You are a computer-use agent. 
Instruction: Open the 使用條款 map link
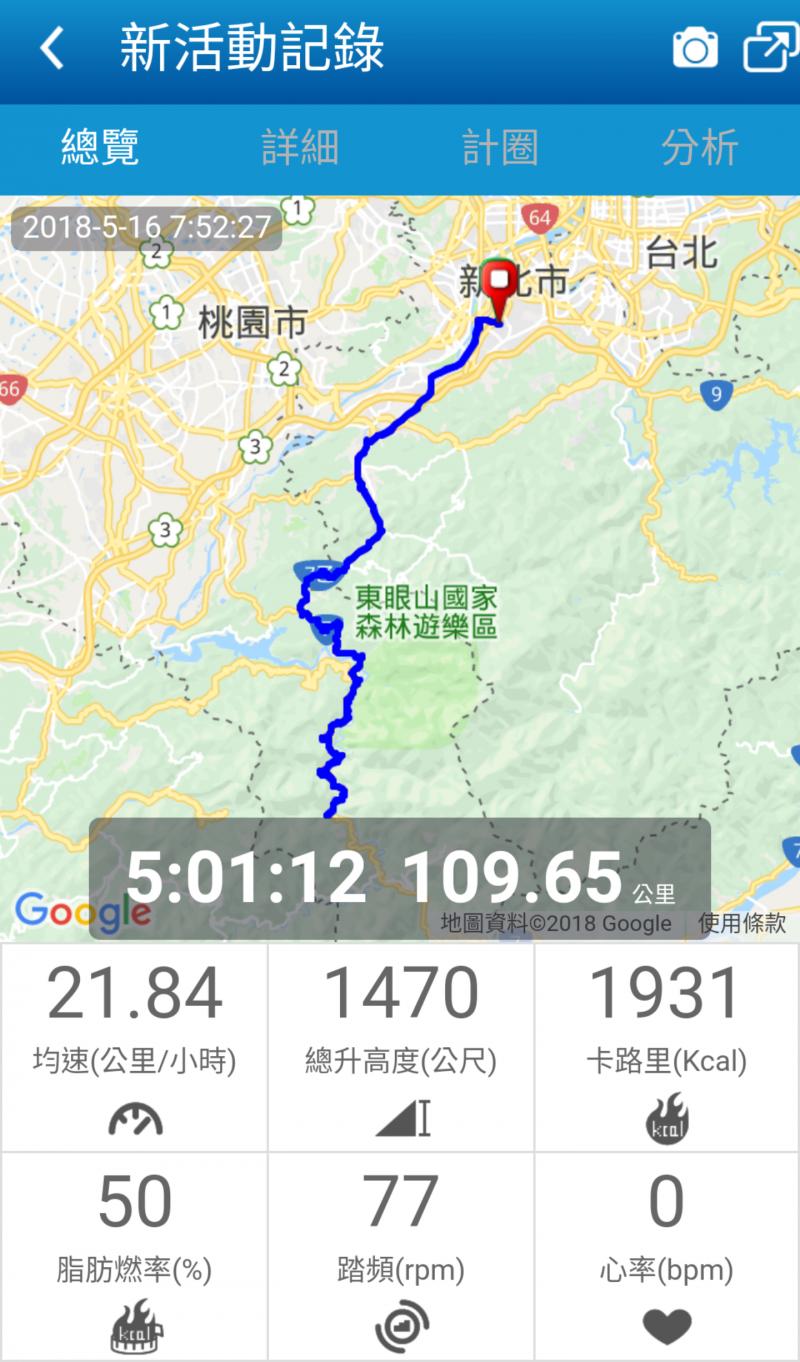pos(742,923)
